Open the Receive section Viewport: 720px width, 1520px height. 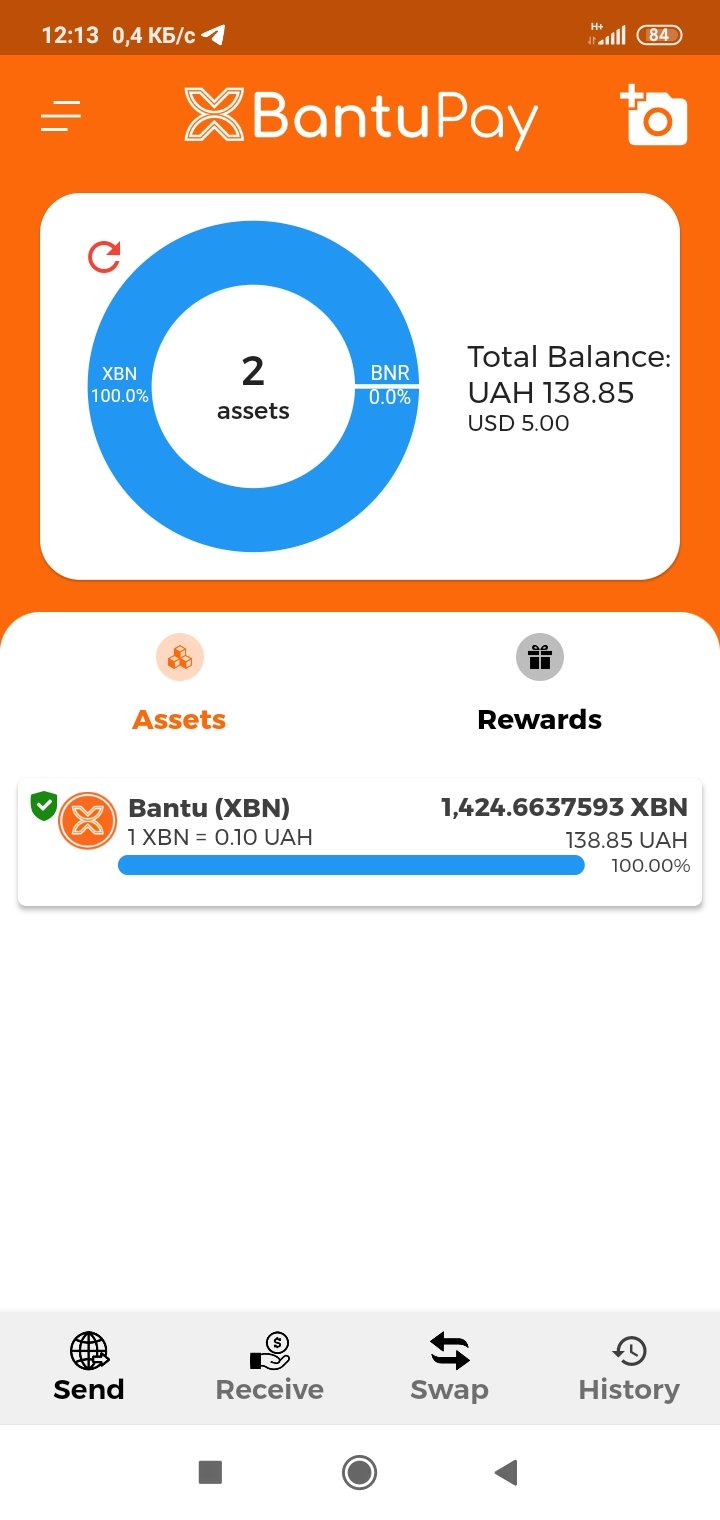pyautogui.click(x=270, y=1367)
